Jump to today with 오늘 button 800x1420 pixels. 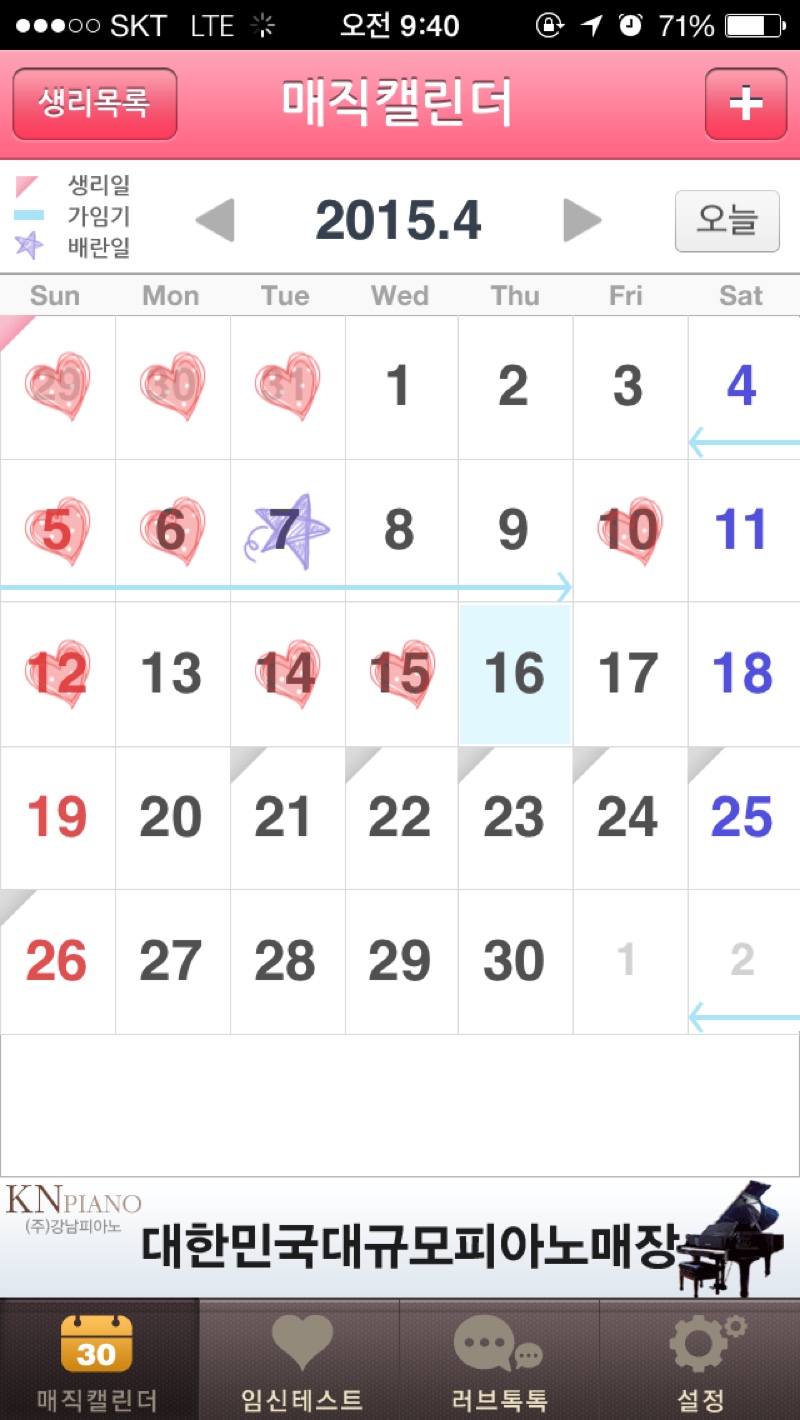(x=727, y=220)
